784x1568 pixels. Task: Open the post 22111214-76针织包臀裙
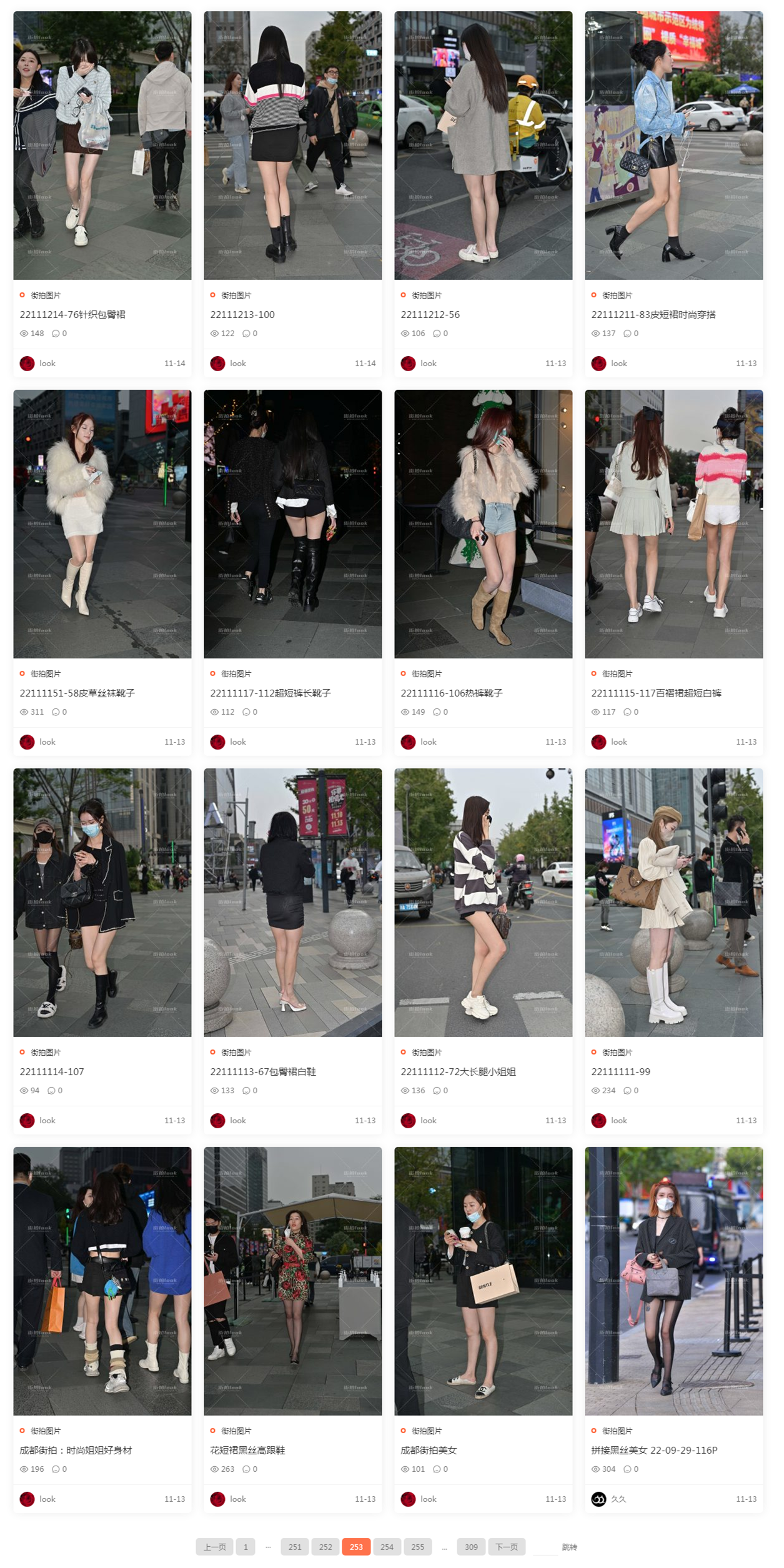[x=72, y=314]
